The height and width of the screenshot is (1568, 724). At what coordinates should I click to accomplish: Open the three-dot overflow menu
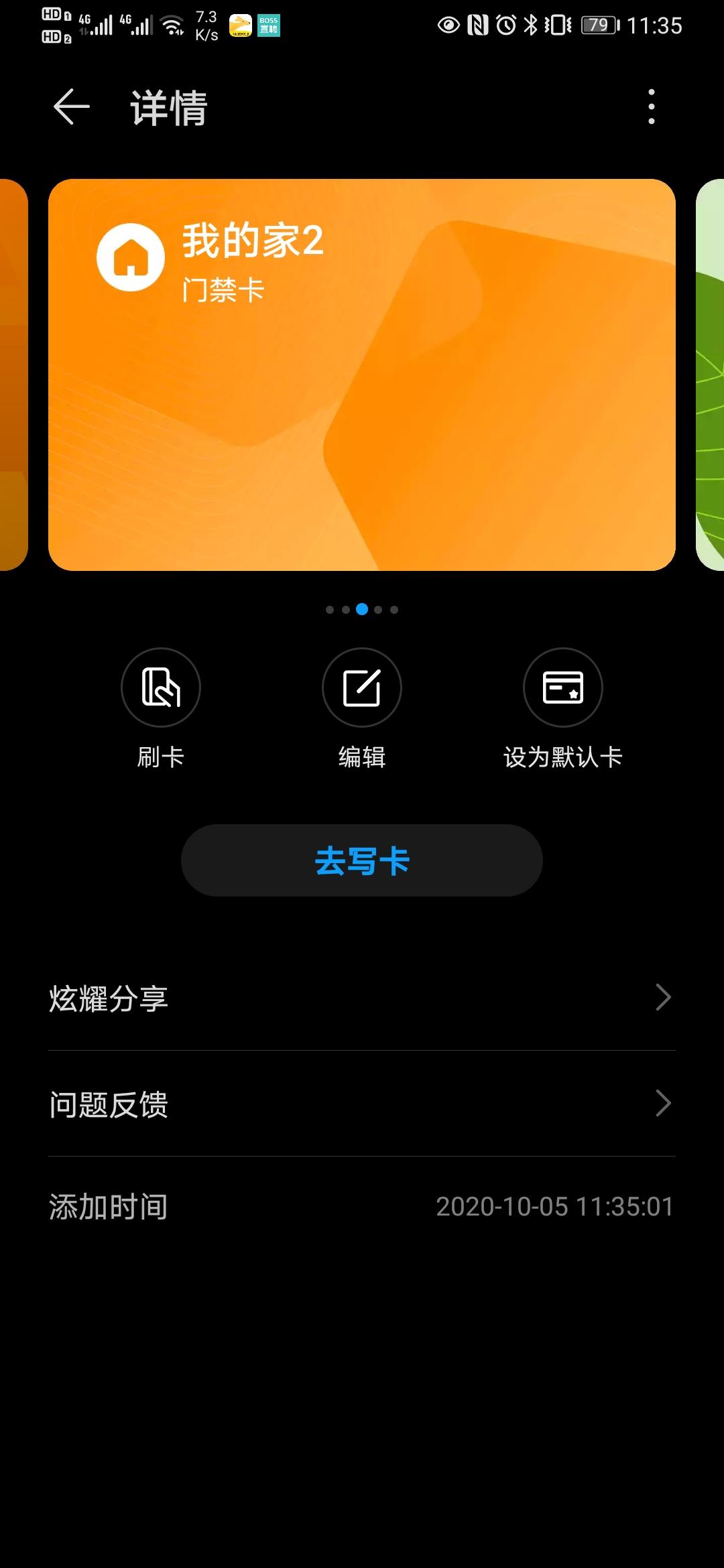pos(649,107)
